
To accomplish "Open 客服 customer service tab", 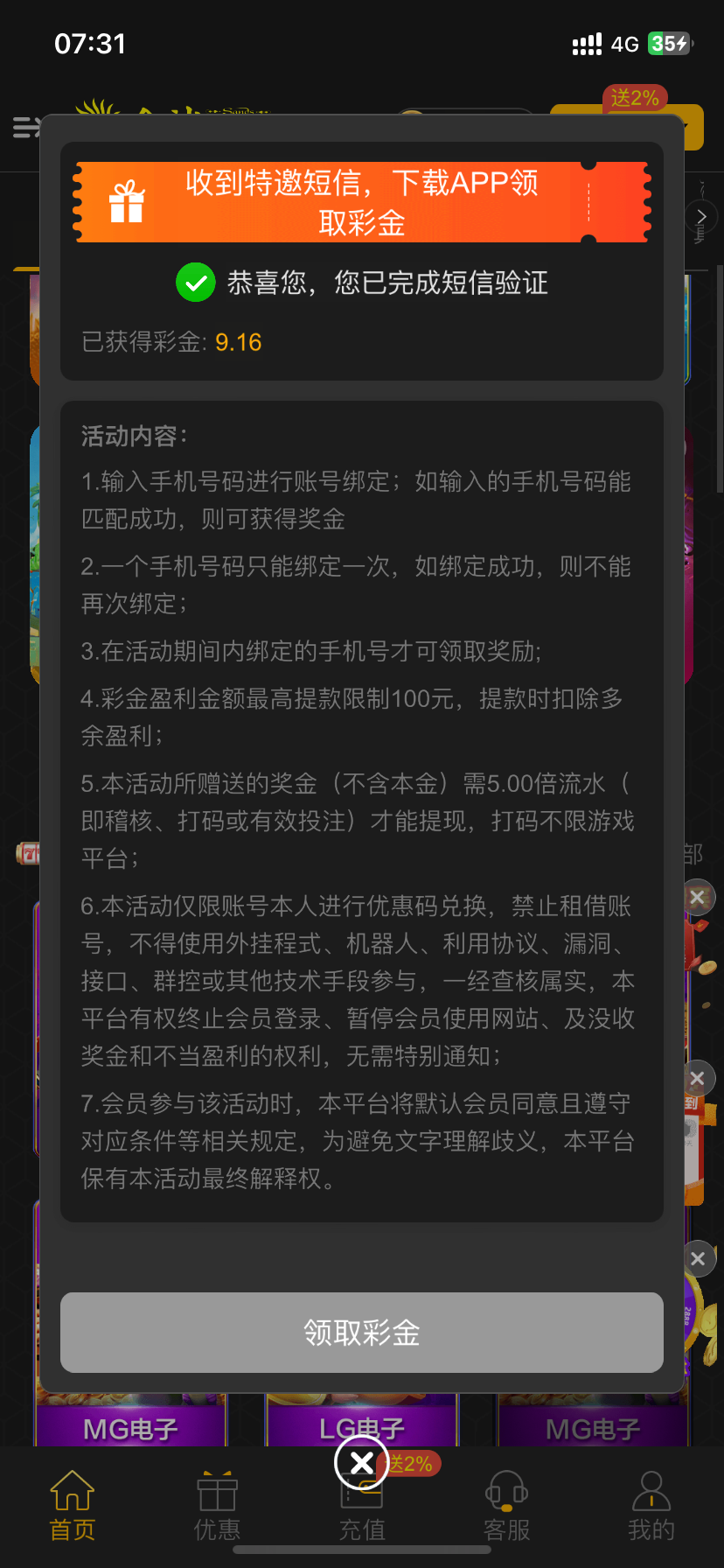I will pos(506,1504).
